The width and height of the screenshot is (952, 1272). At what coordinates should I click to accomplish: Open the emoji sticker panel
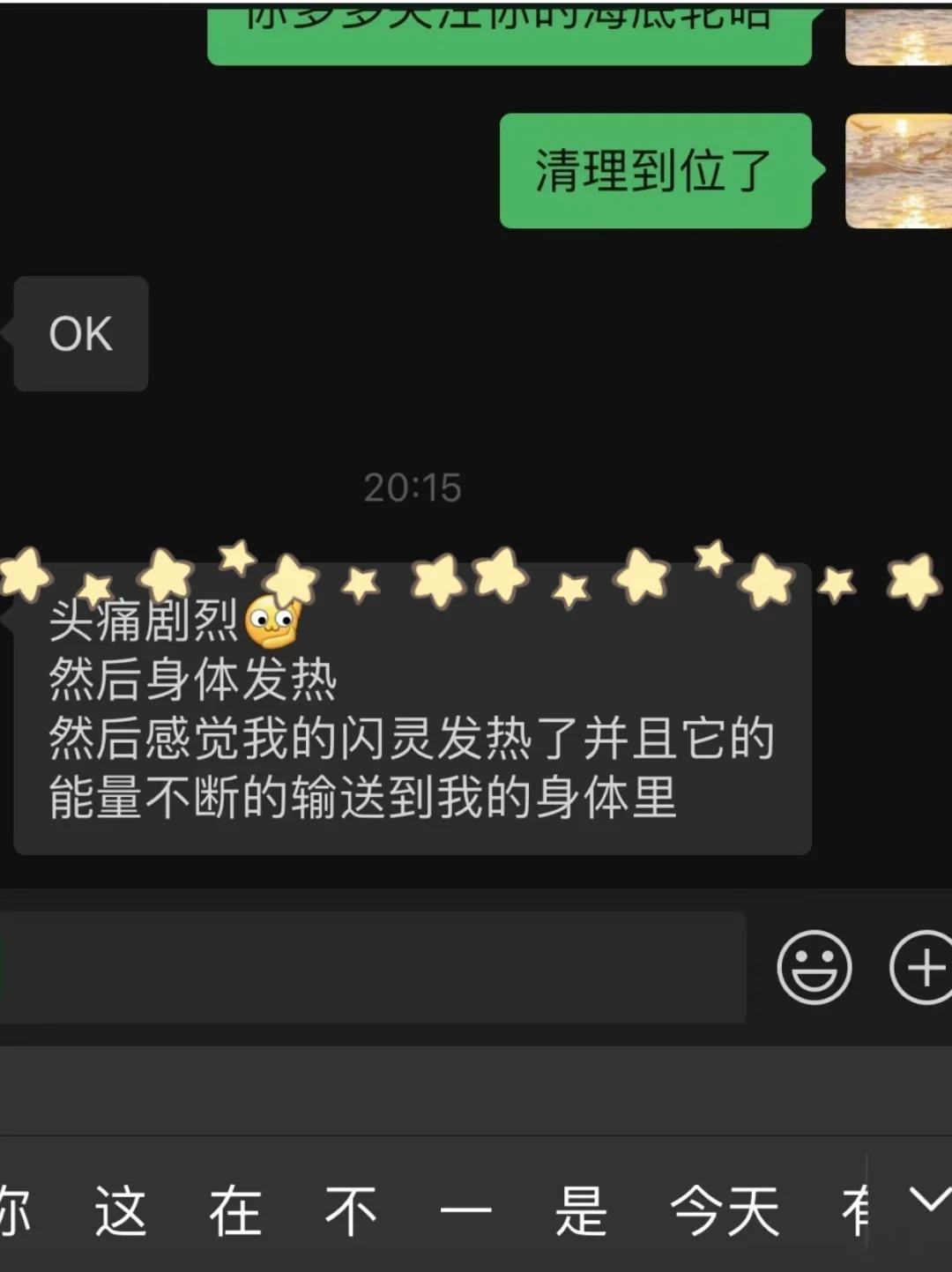click(814, 967)
